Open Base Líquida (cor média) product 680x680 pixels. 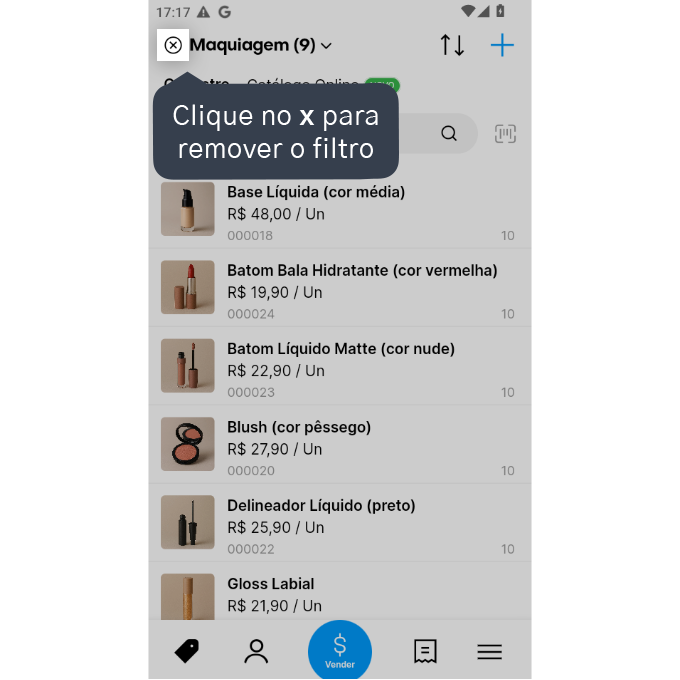[340, 210]
